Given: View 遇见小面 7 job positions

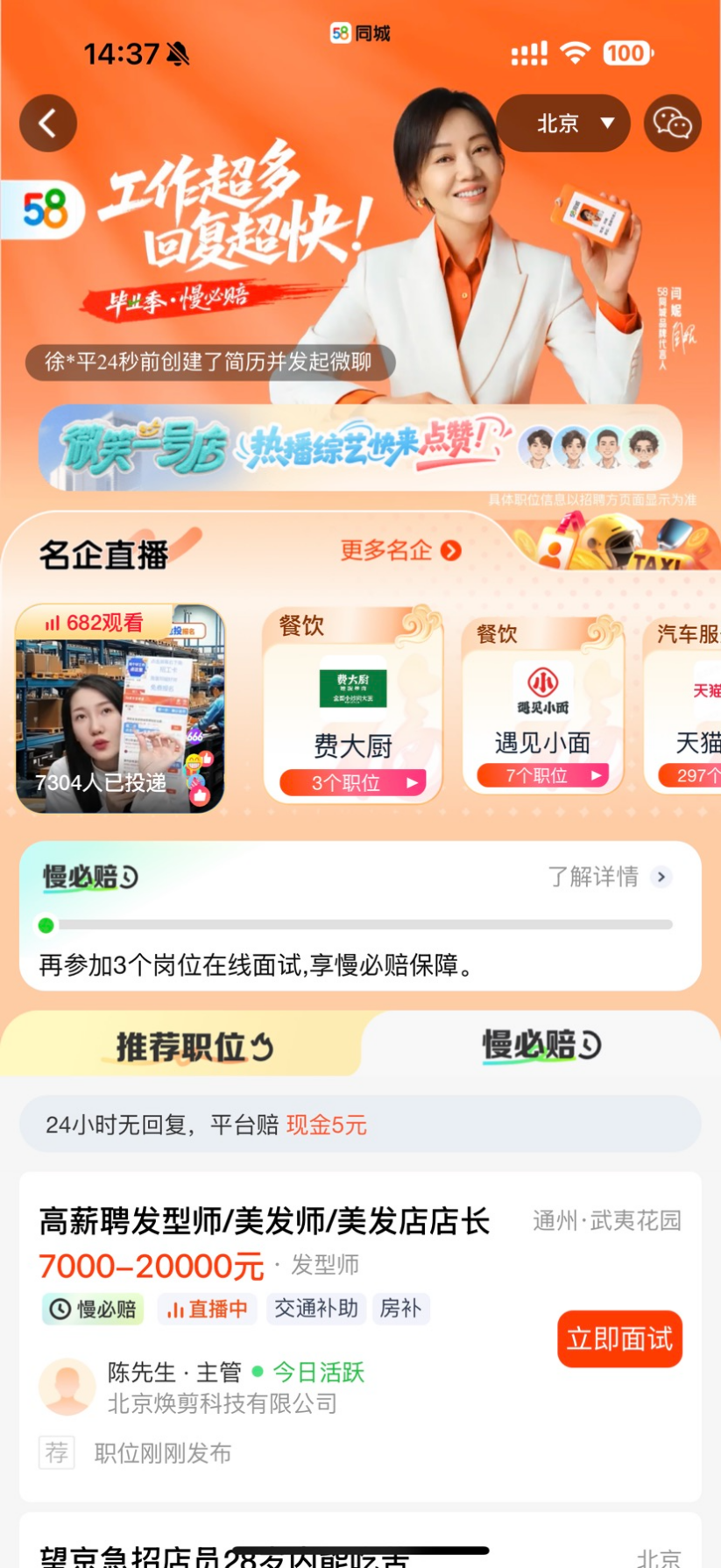Looking at the screenshot, I should point(542,775).
